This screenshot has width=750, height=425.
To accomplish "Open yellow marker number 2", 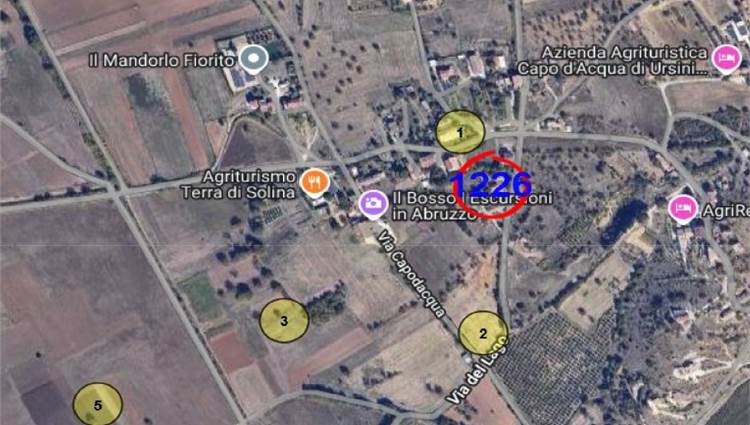I will 483,333.
